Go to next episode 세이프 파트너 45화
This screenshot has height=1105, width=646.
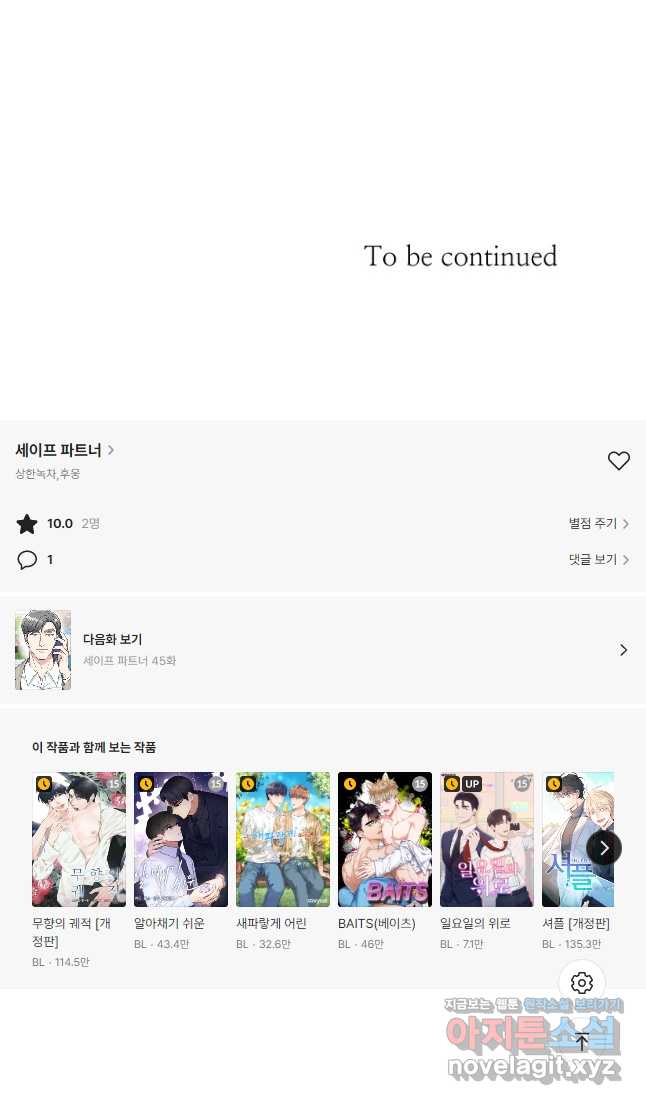coord(323,650)
